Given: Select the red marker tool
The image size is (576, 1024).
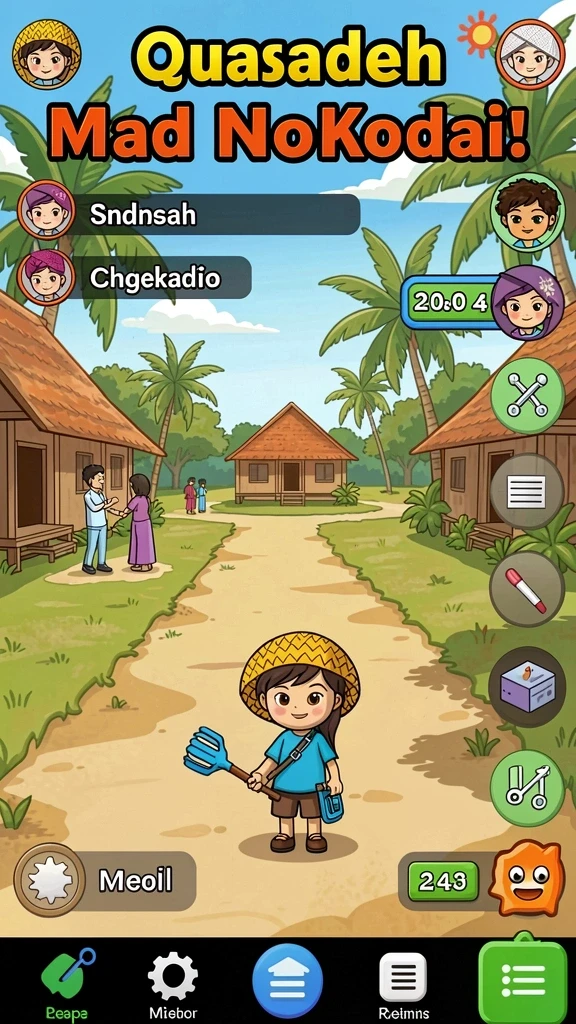Looking at the screenshot, I should 526,589.
